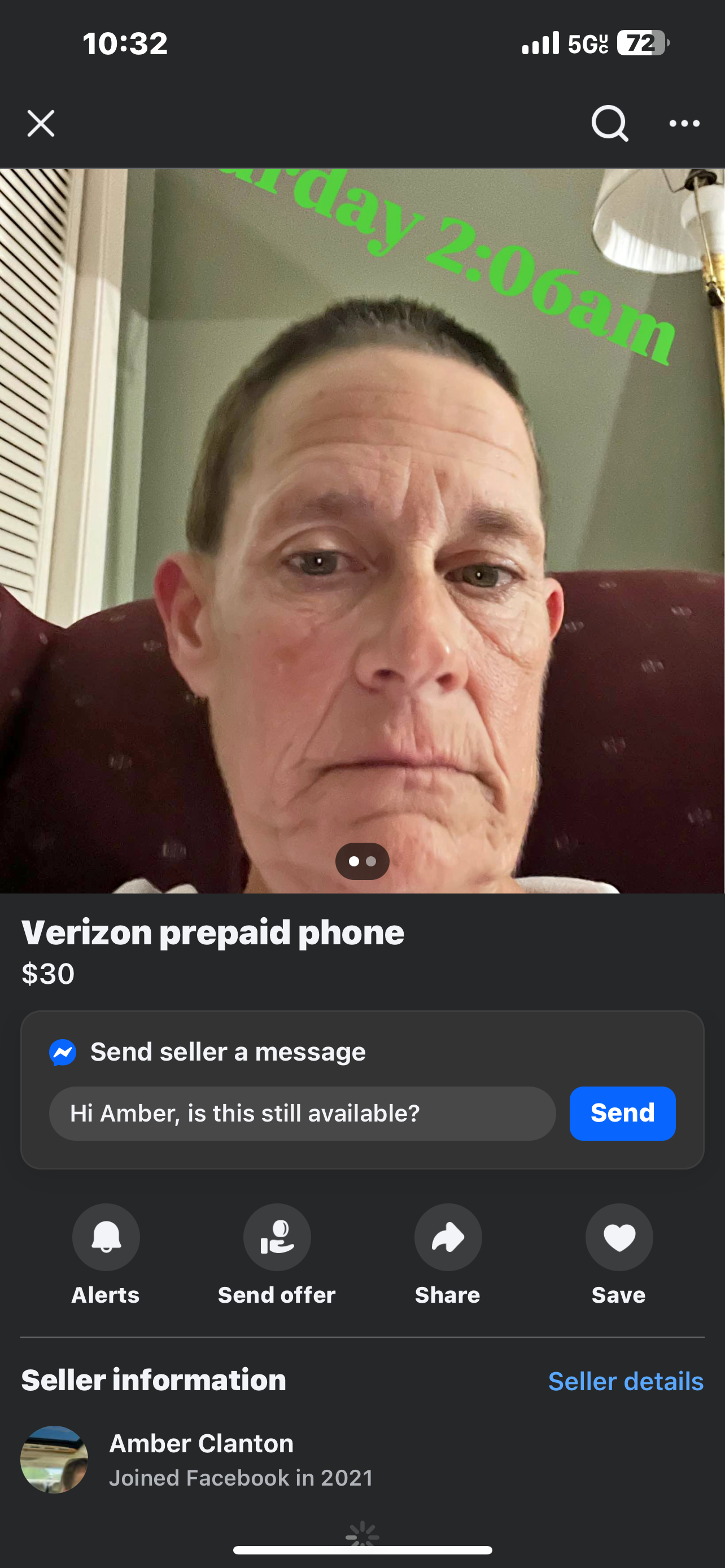
Task: Open the search icon
Action: 609,124
